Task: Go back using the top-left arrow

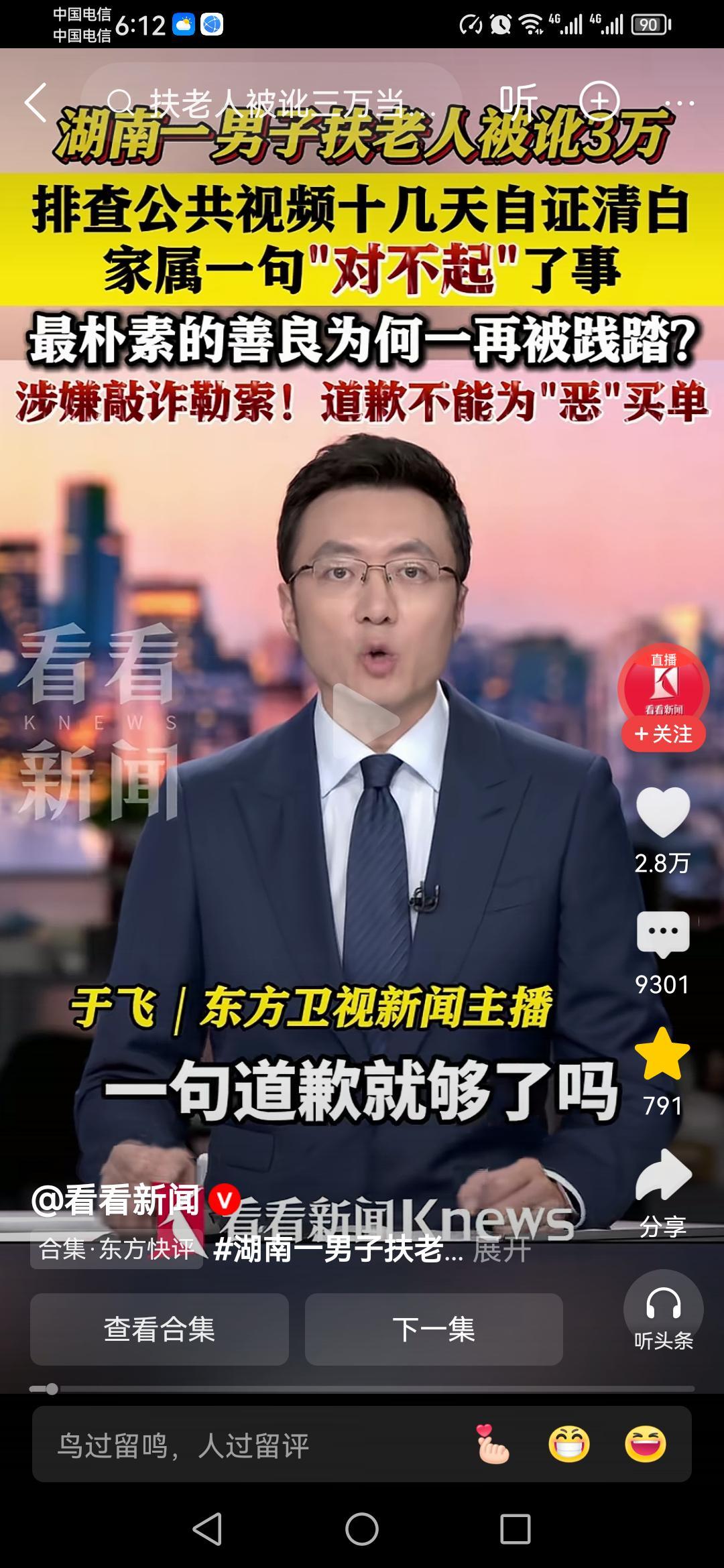Action: pyautogui.click(x=36, y=103)
